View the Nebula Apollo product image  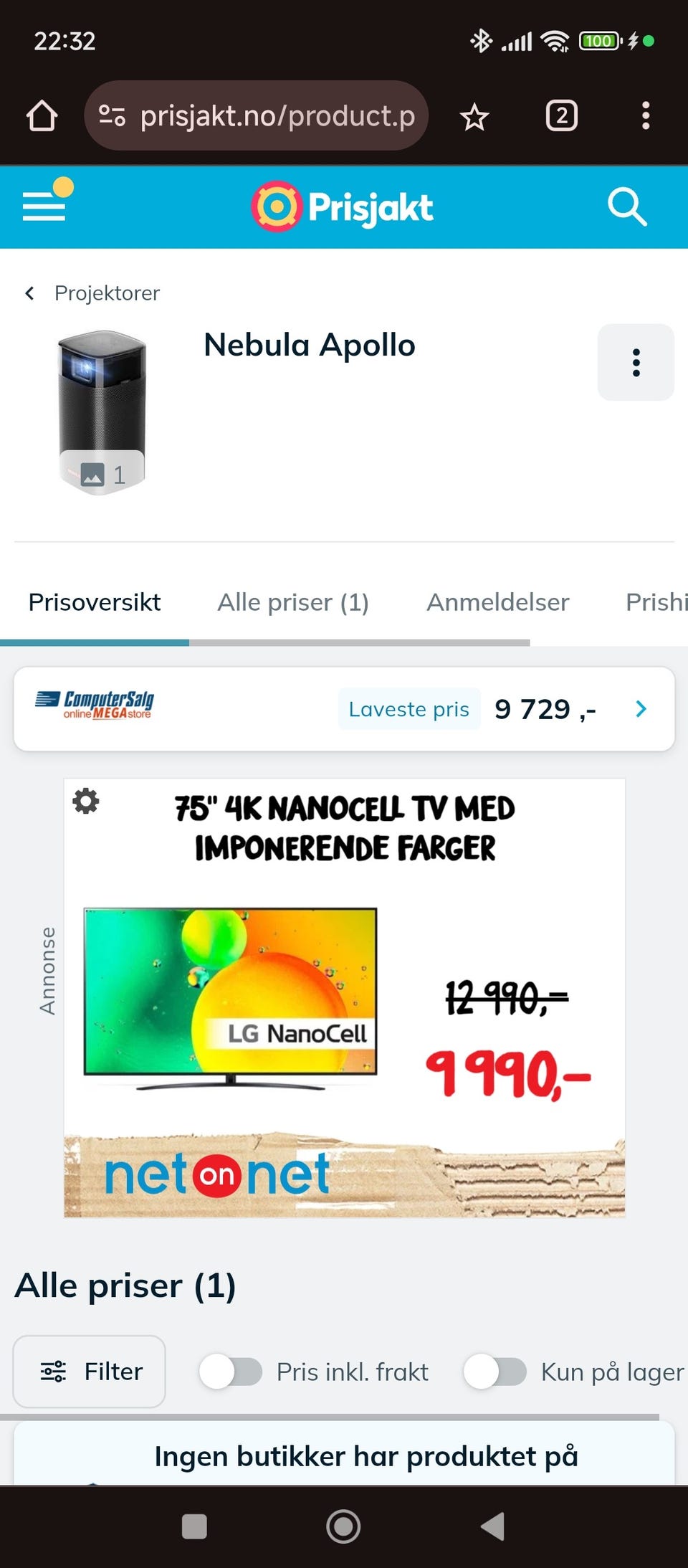(102, 412)
